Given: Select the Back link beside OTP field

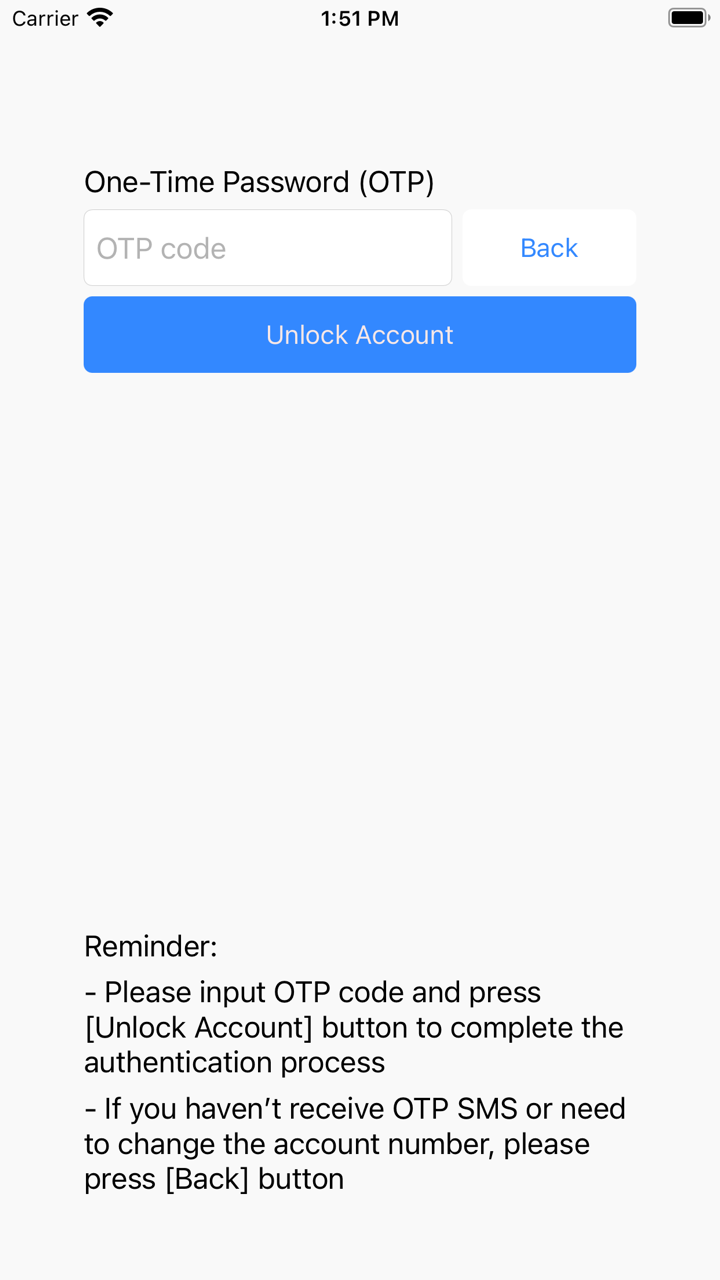Looking at the screenshot, I should (548, 247).
